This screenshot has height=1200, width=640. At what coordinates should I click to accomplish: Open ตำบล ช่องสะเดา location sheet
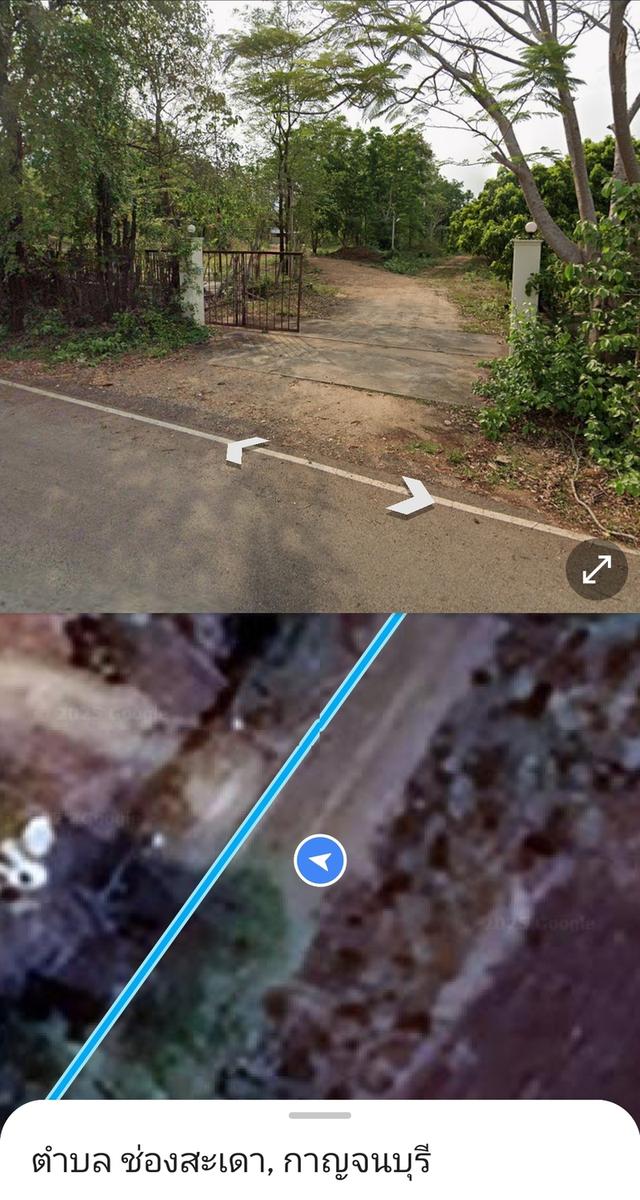232,1161
